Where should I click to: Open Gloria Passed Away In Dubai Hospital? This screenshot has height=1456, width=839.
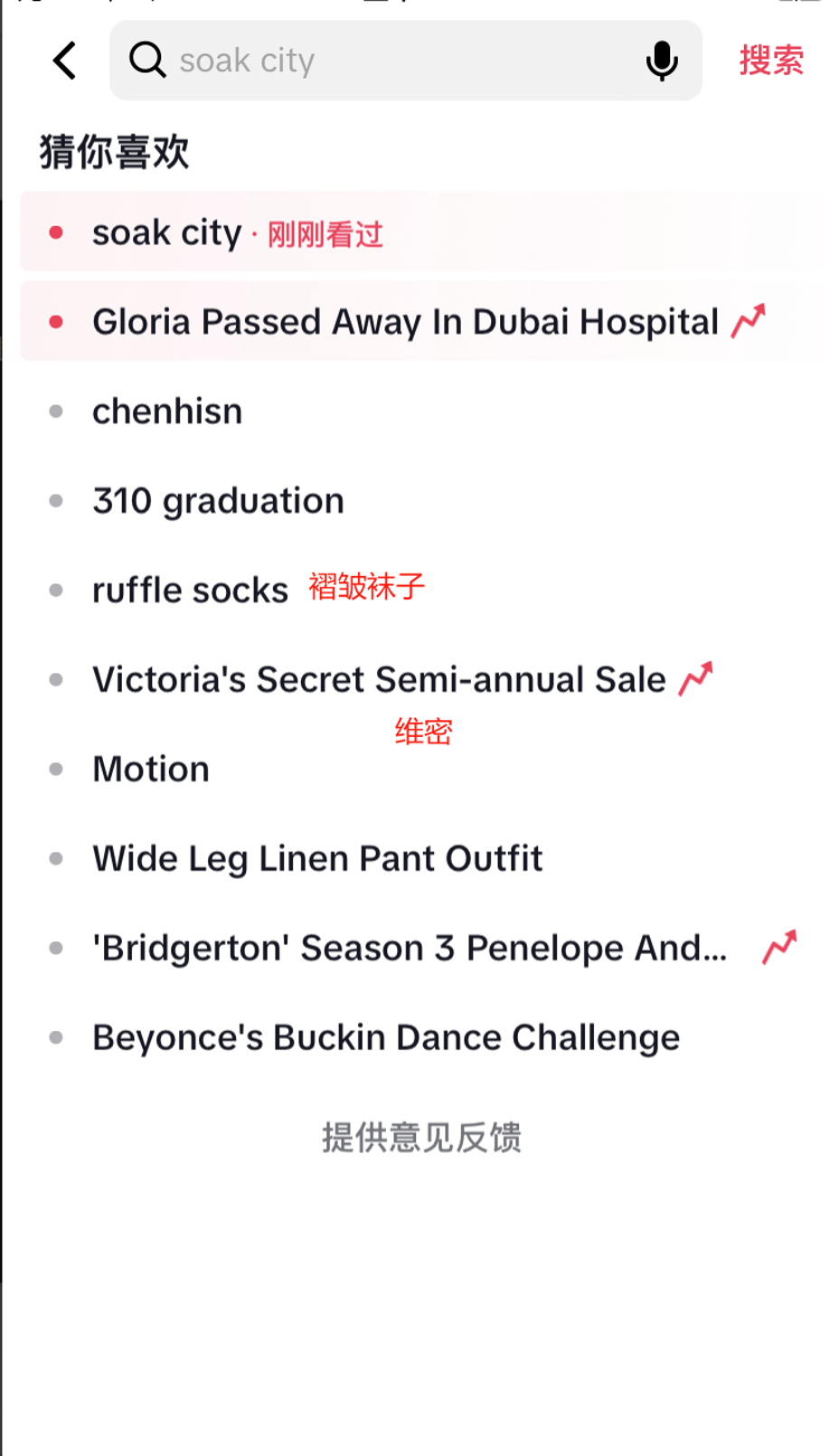(405, 322)
